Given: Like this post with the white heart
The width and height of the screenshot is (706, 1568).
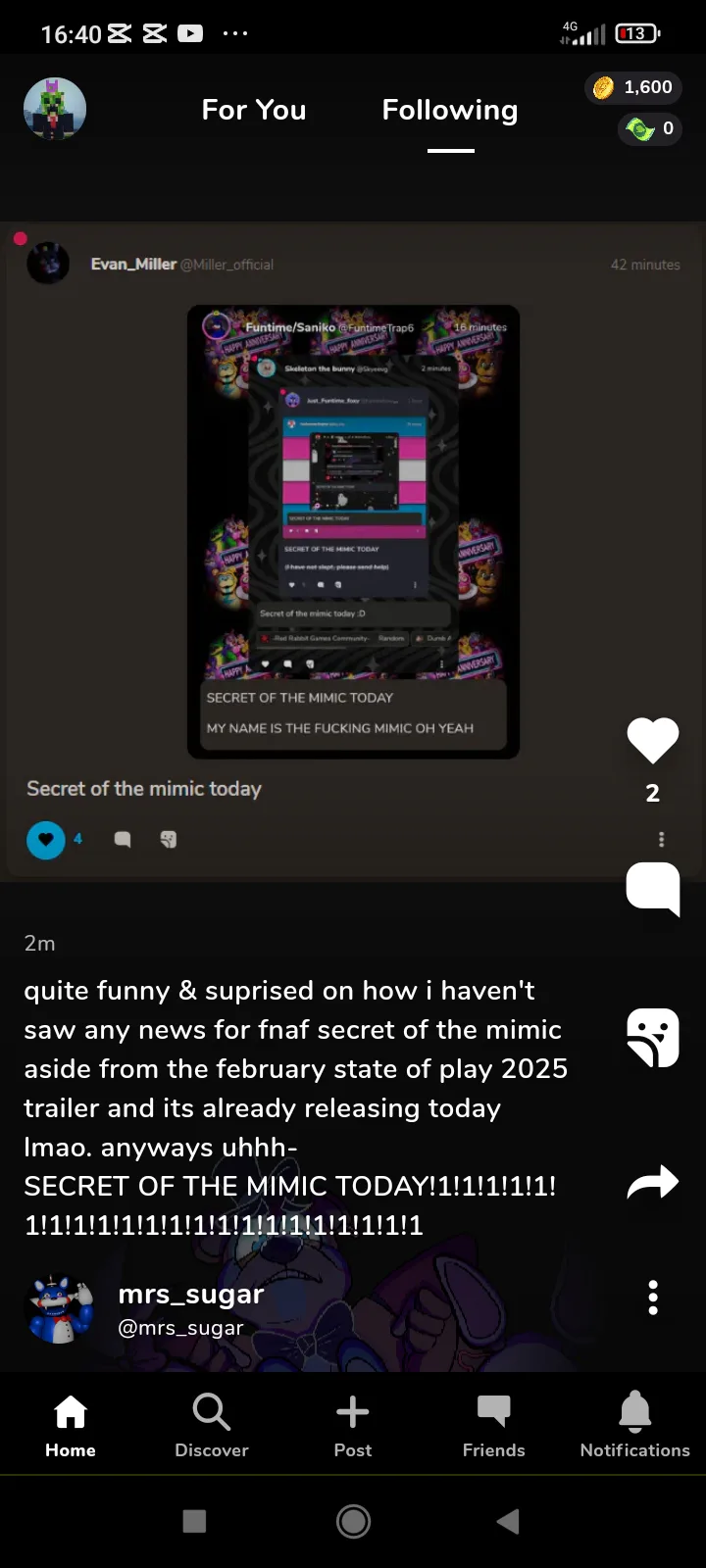Looking at the screenshot, I should (653, 741).
